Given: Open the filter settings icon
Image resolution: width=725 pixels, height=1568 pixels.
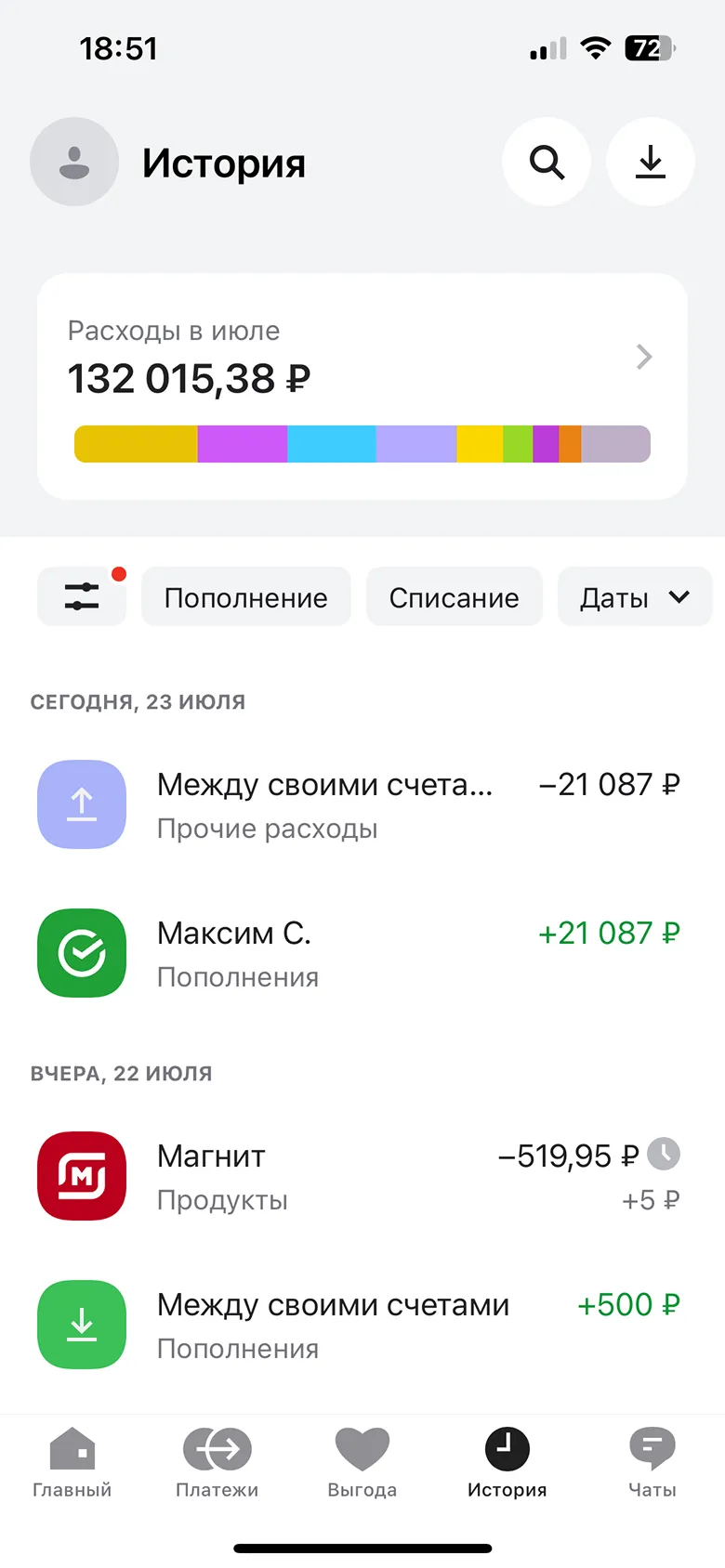Looking at the screenshot, I should click(x=82, y=596).
